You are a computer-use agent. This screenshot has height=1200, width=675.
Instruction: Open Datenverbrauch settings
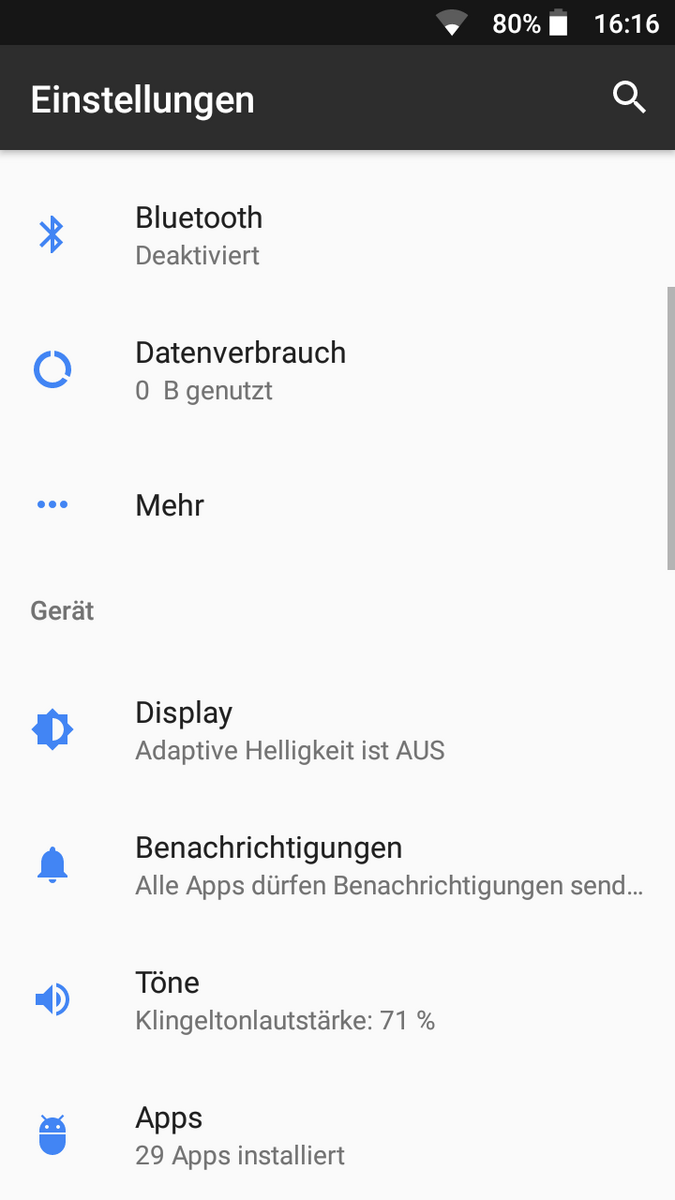point(337,370)
